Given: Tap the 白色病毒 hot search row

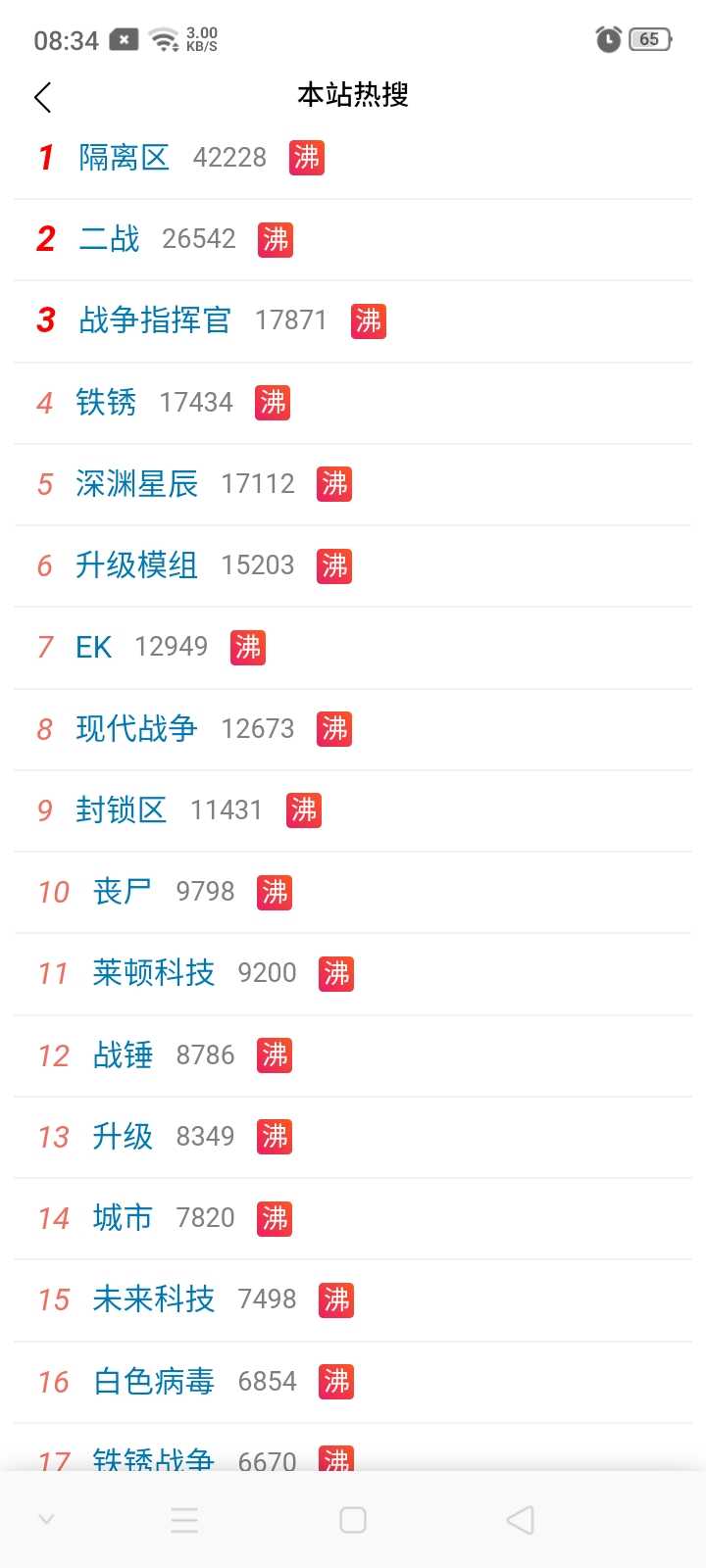Looking at the screenshot, I should [154, 1382].
